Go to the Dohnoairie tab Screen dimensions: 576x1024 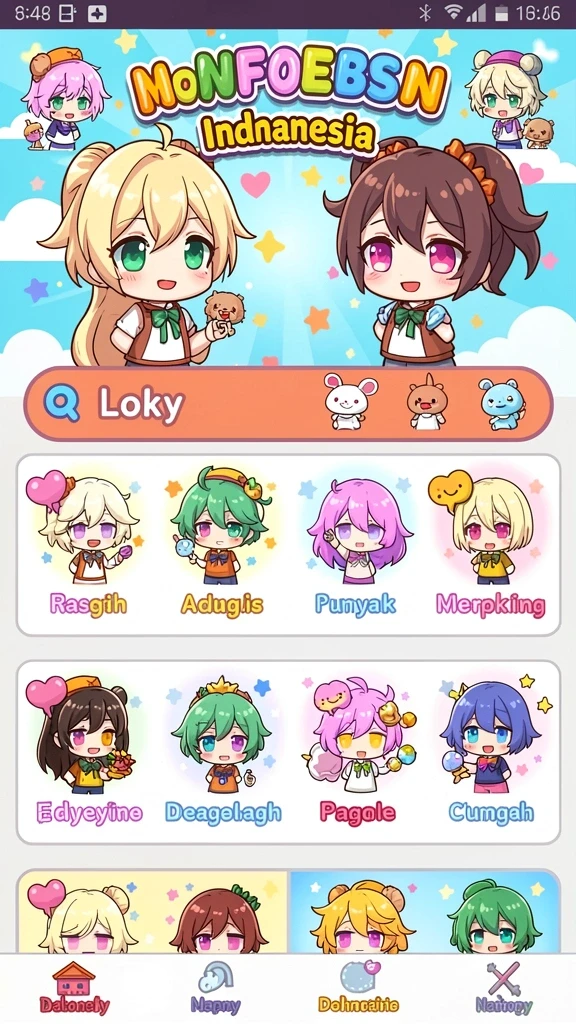click(x=358, y=987)
